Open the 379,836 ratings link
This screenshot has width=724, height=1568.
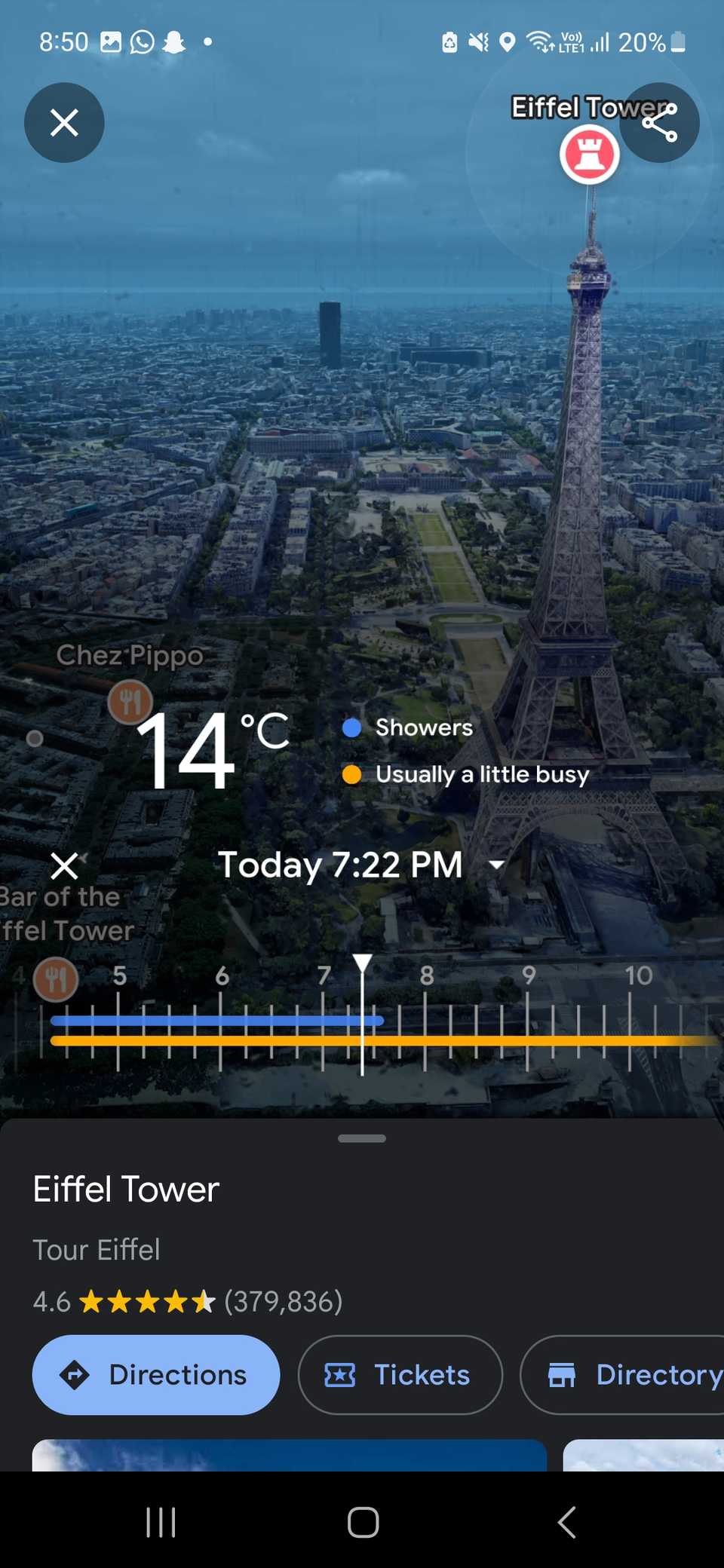(283, 1301)
